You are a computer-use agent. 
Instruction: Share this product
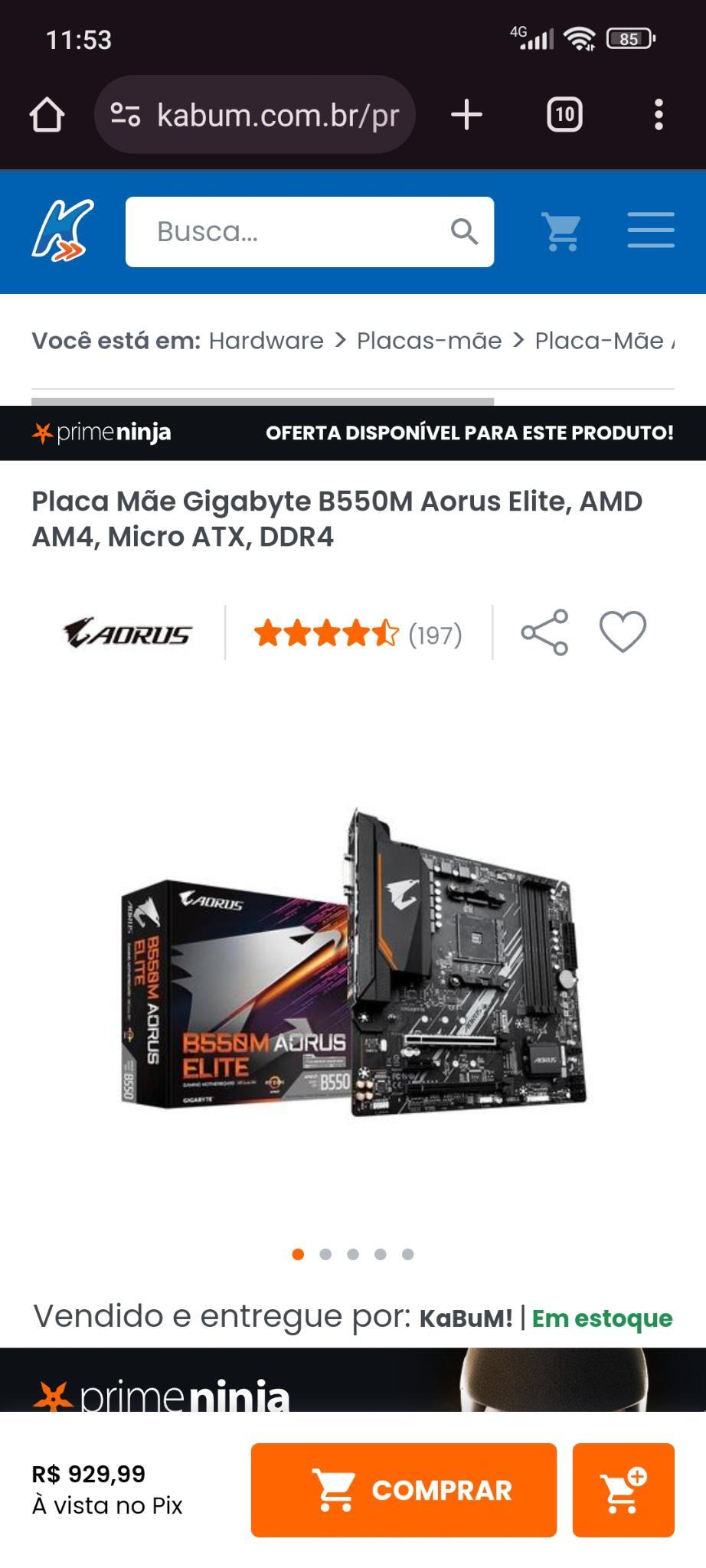click(x=544, y=632)
